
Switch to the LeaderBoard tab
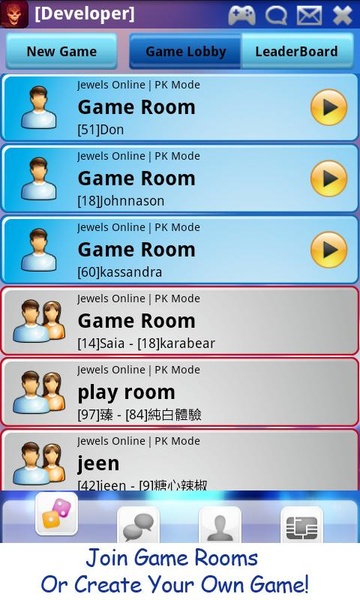point(297,51)
